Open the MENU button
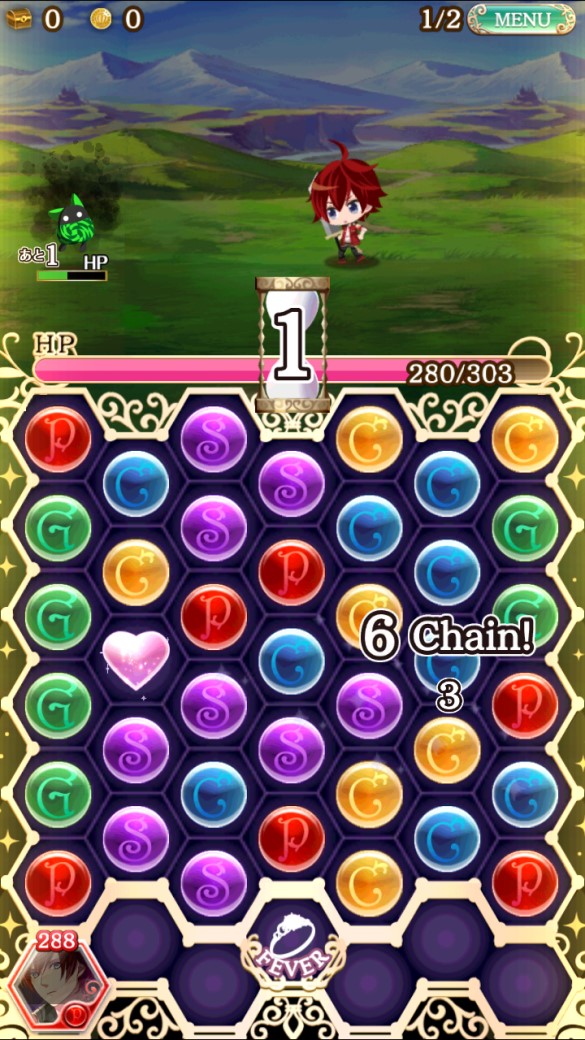The width and height of the screenshot is (585, 1040). pos(521,19)
